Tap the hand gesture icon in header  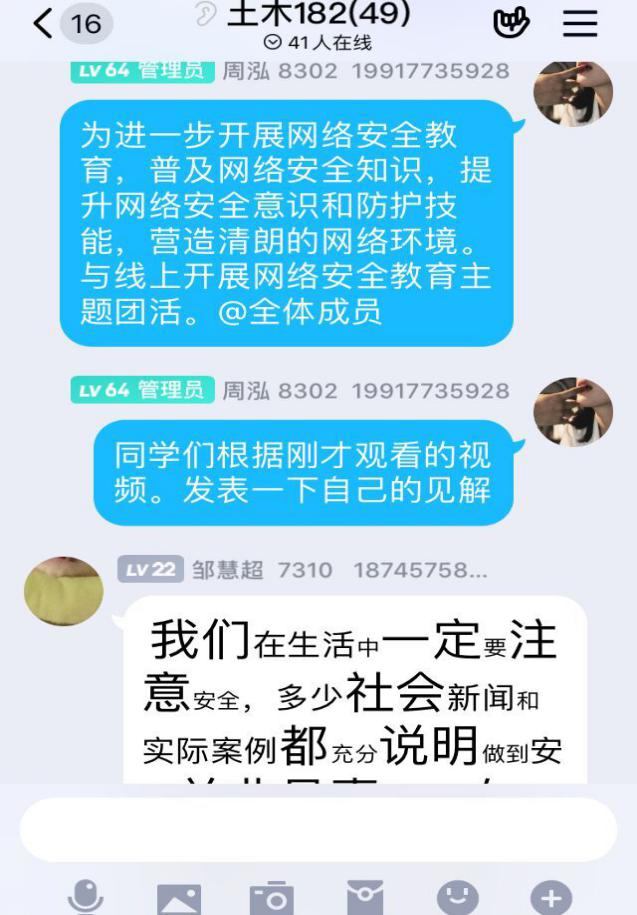pyautogui.click(x=511, y=24)
